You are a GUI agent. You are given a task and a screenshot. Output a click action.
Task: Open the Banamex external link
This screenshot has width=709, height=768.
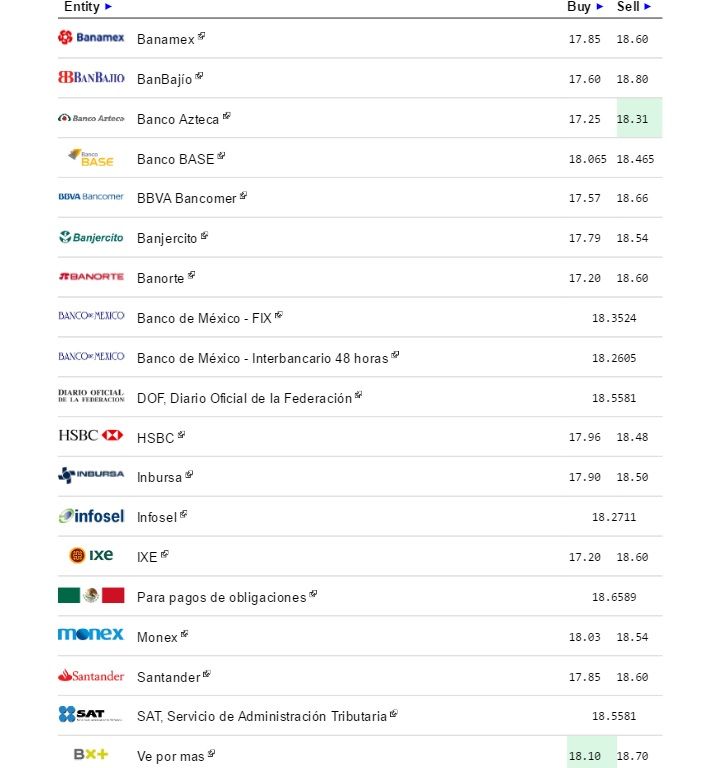pos(166,39)
